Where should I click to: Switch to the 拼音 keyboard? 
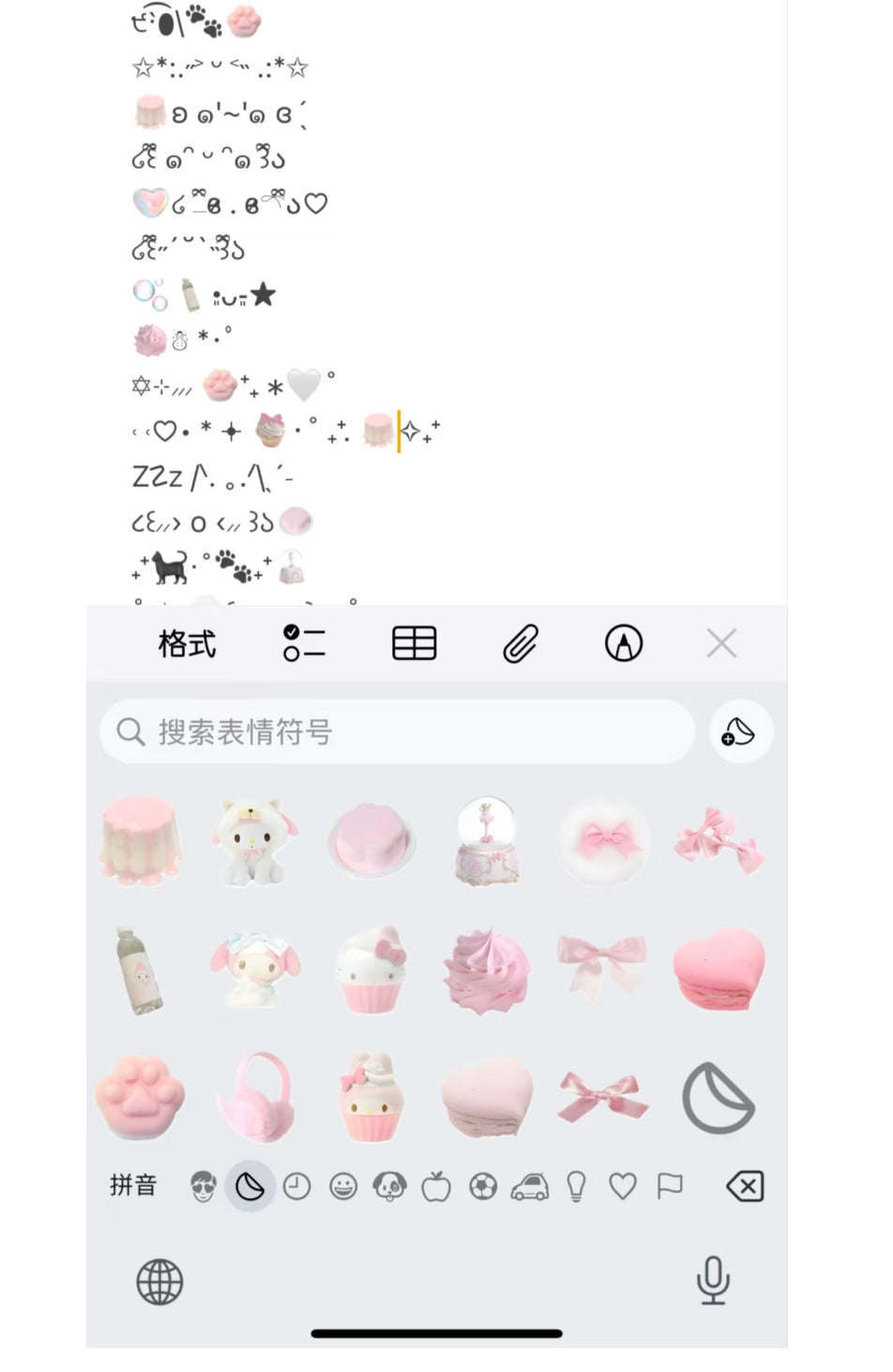click(133, 1185)
